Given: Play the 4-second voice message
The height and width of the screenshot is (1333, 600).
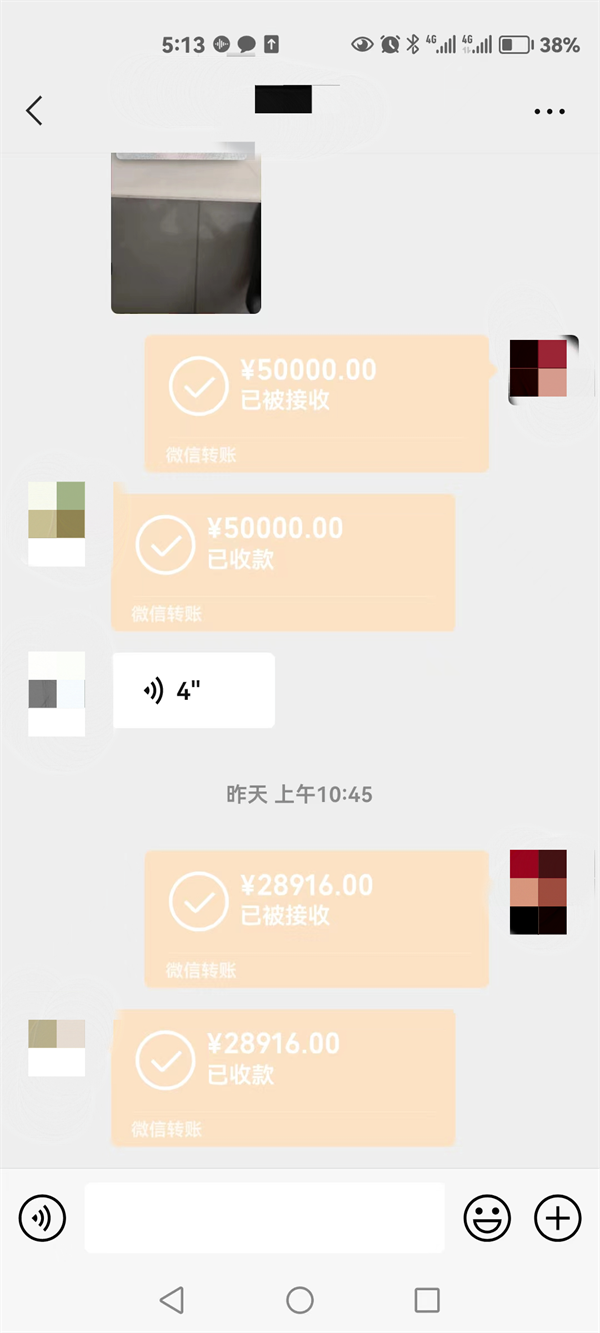Looking at the screenshot, I should [x=193, y=691].
